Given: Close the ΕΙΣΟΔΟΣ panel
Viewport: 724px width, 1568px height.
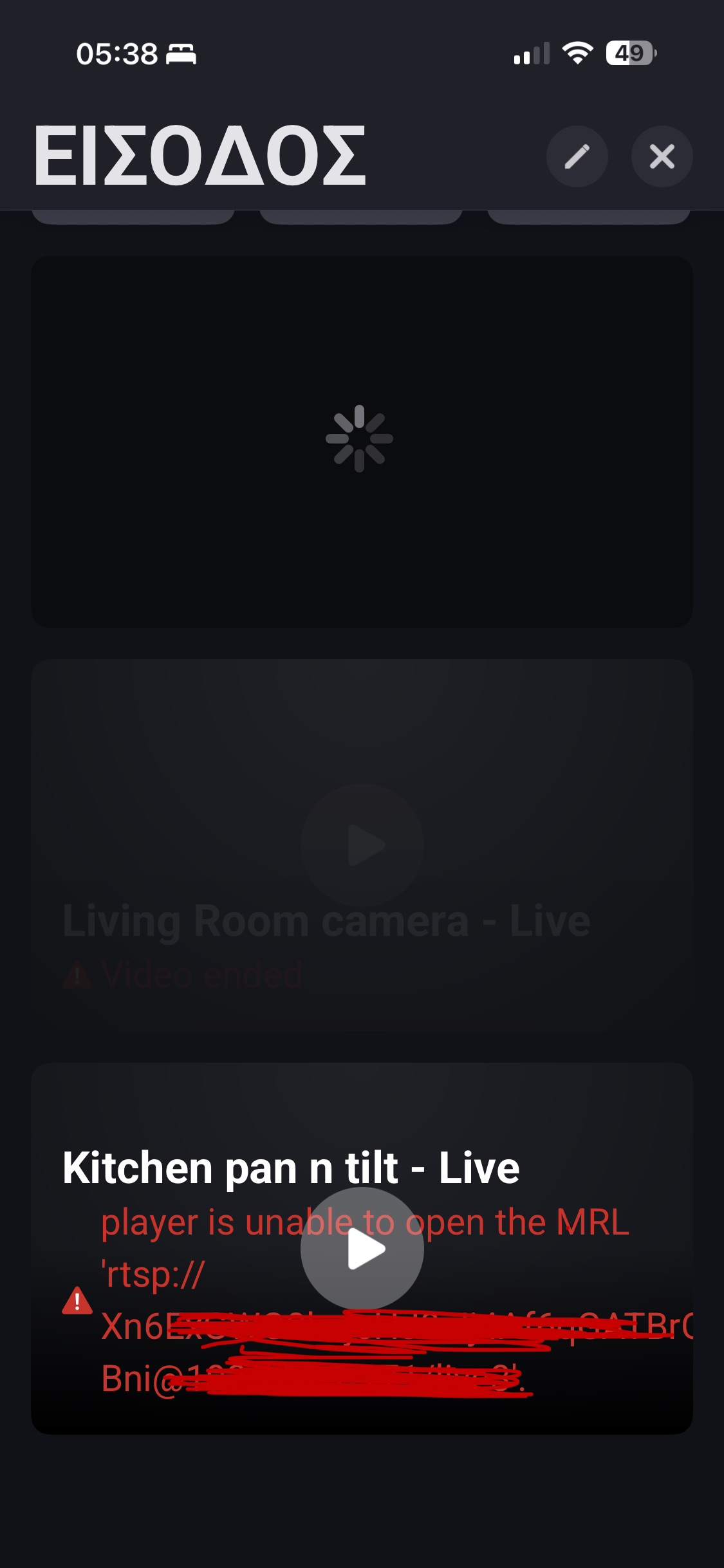Looking at the screenshot, I should tap(662, 156).
